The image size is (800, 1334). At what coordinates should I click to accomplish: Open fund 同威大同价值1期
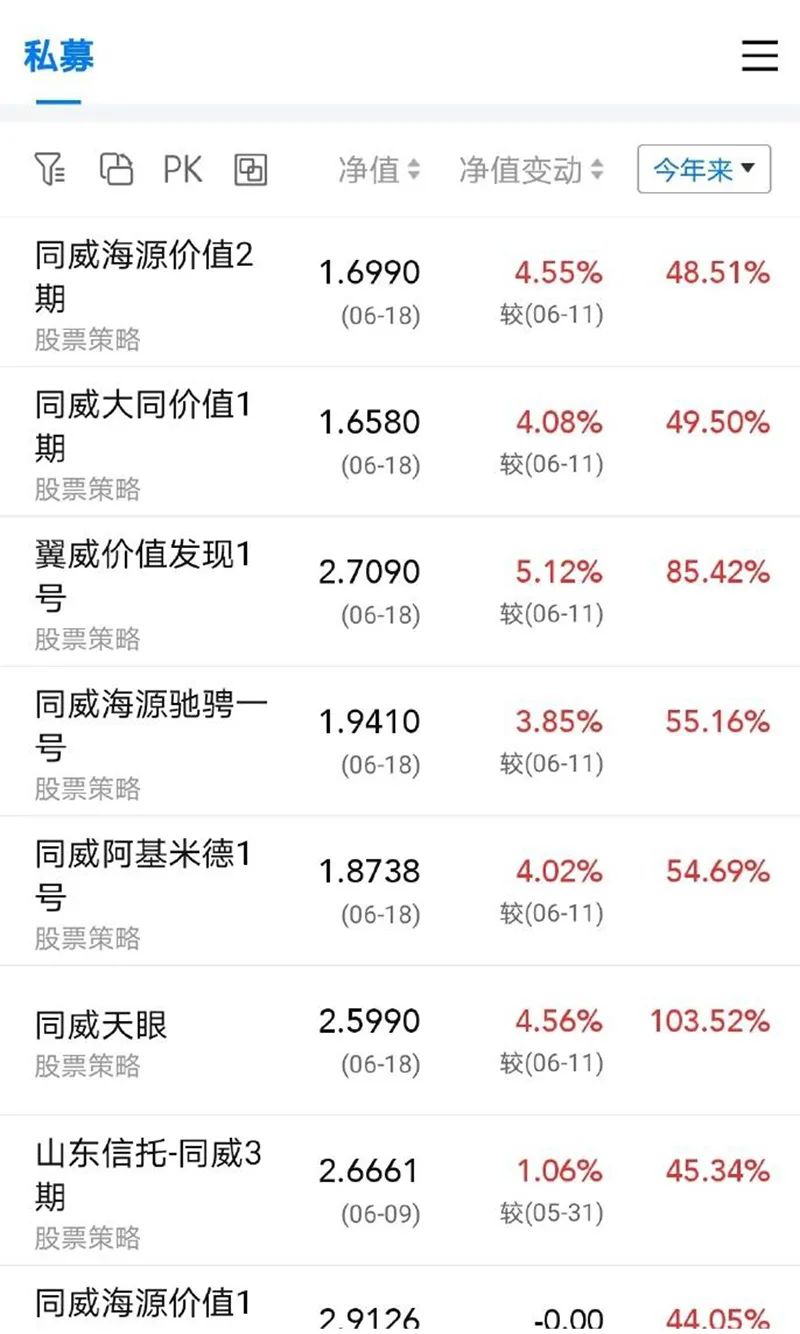tap(400, 442)
